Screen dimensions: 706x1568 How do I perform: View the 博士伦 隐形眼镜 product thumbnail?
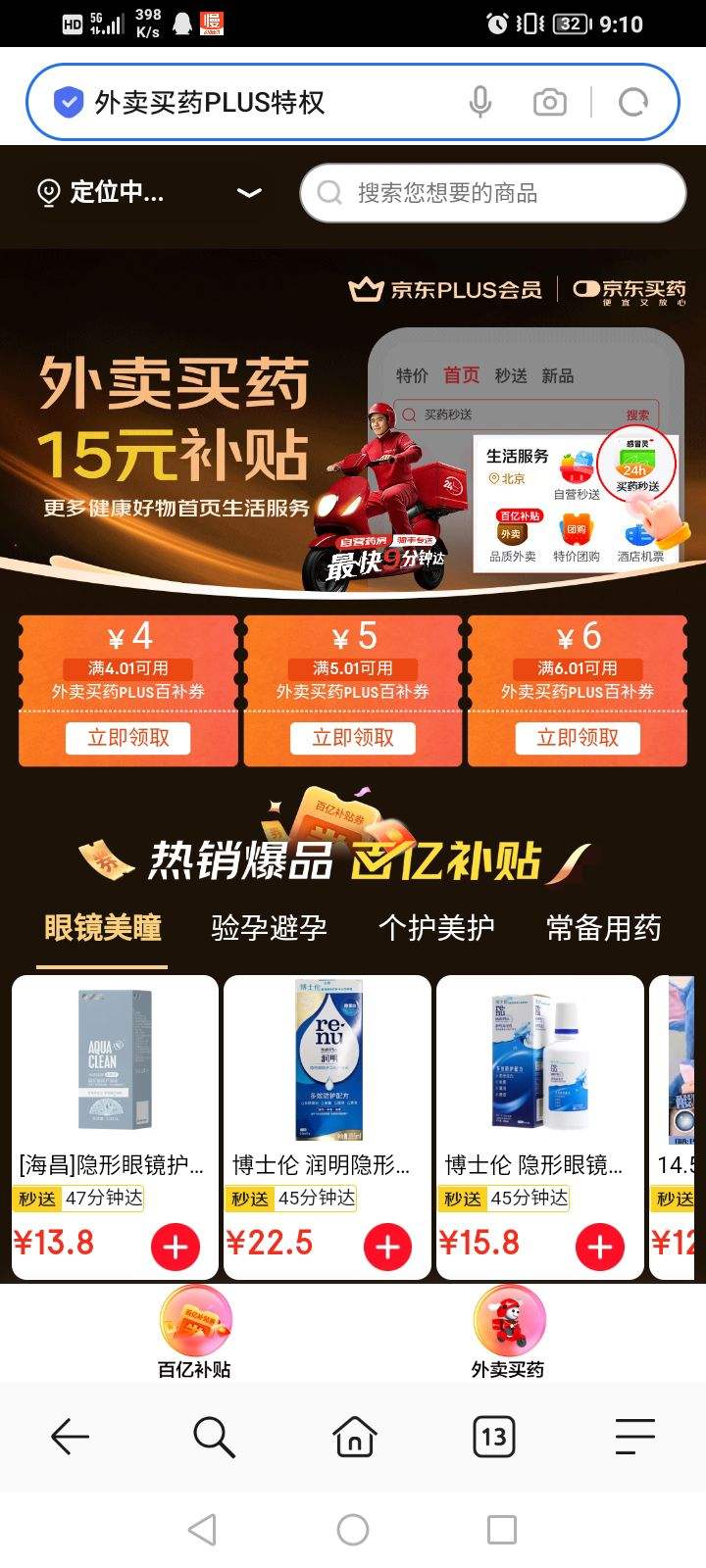pos(540,1058)
